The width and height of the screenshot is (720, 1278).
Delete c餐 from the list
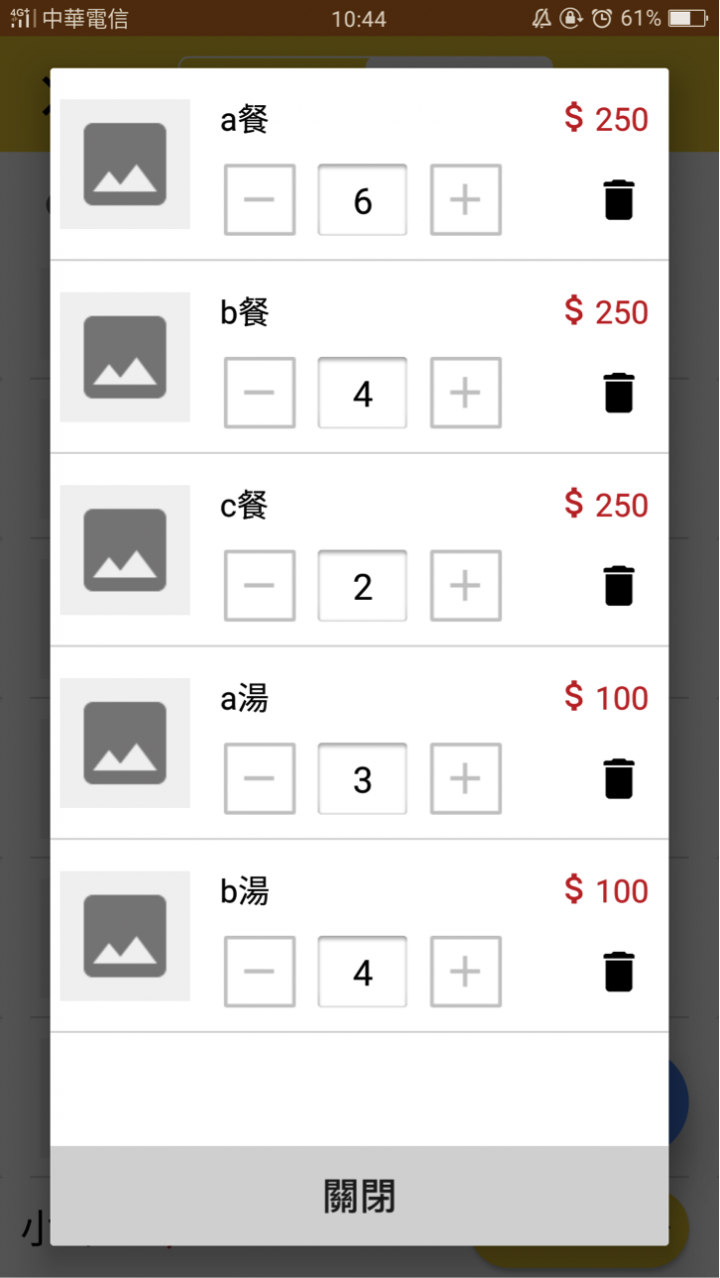(x=619, y=586)
